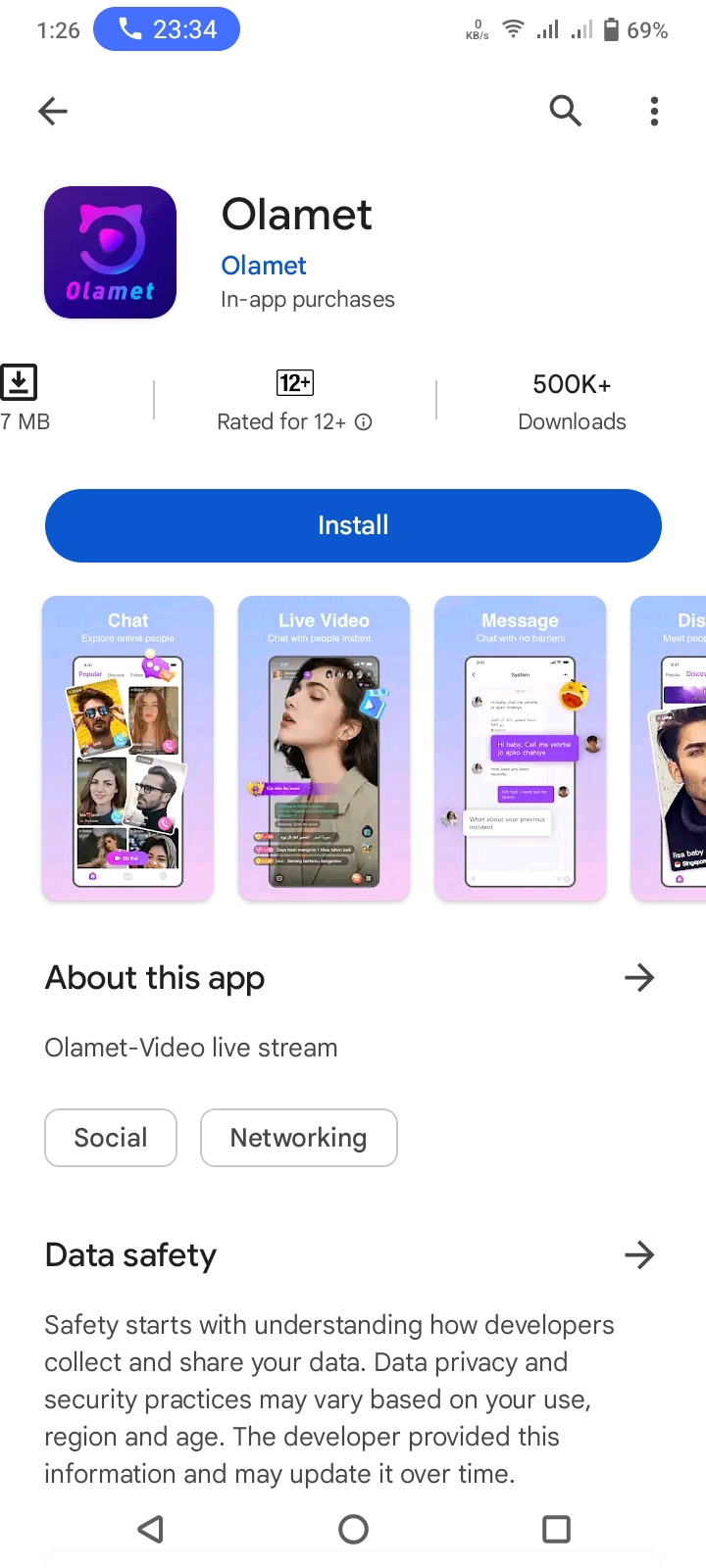Select the Networking category chip
The width and height of the screenshot is (706, 1568).
coord(298,1138)
